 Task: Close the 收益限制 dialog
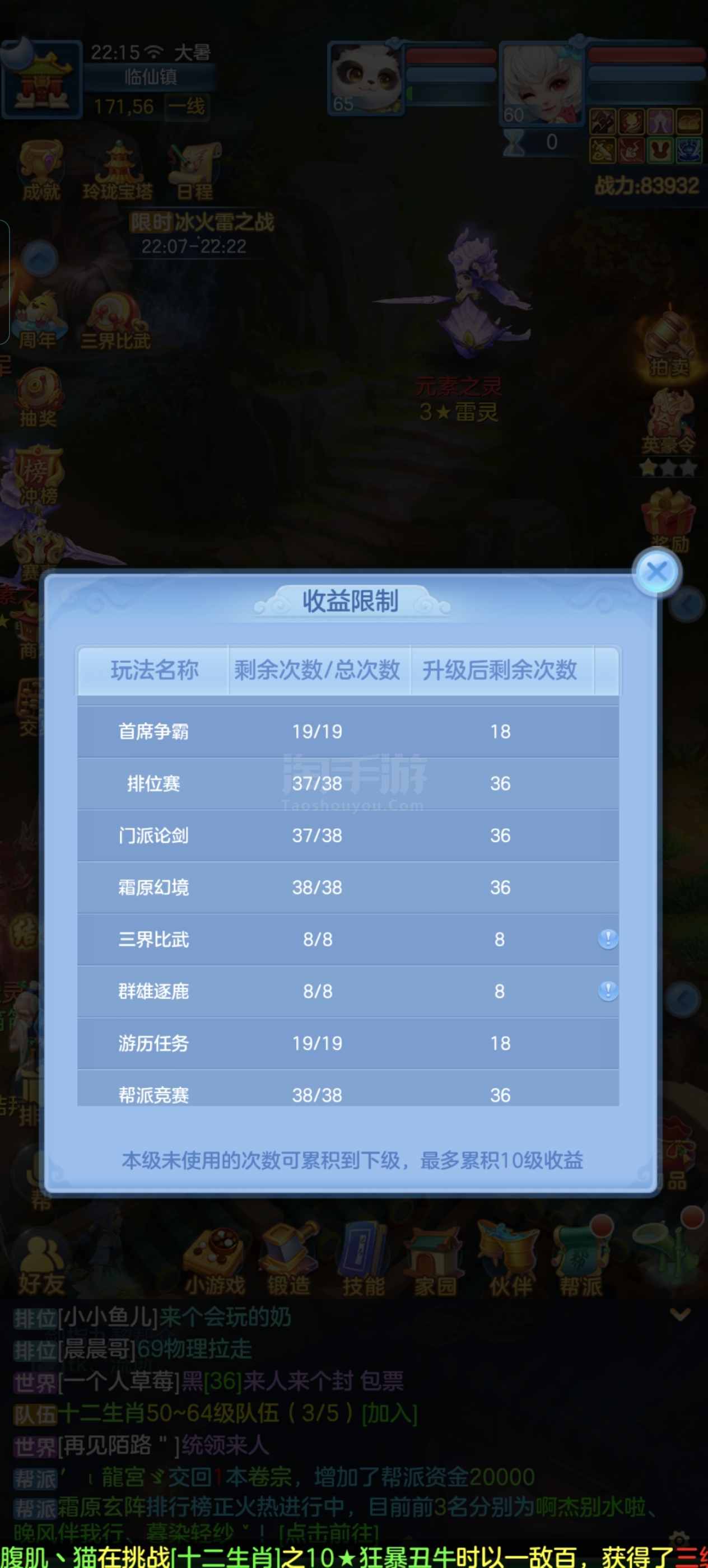(x=657, y=572)
